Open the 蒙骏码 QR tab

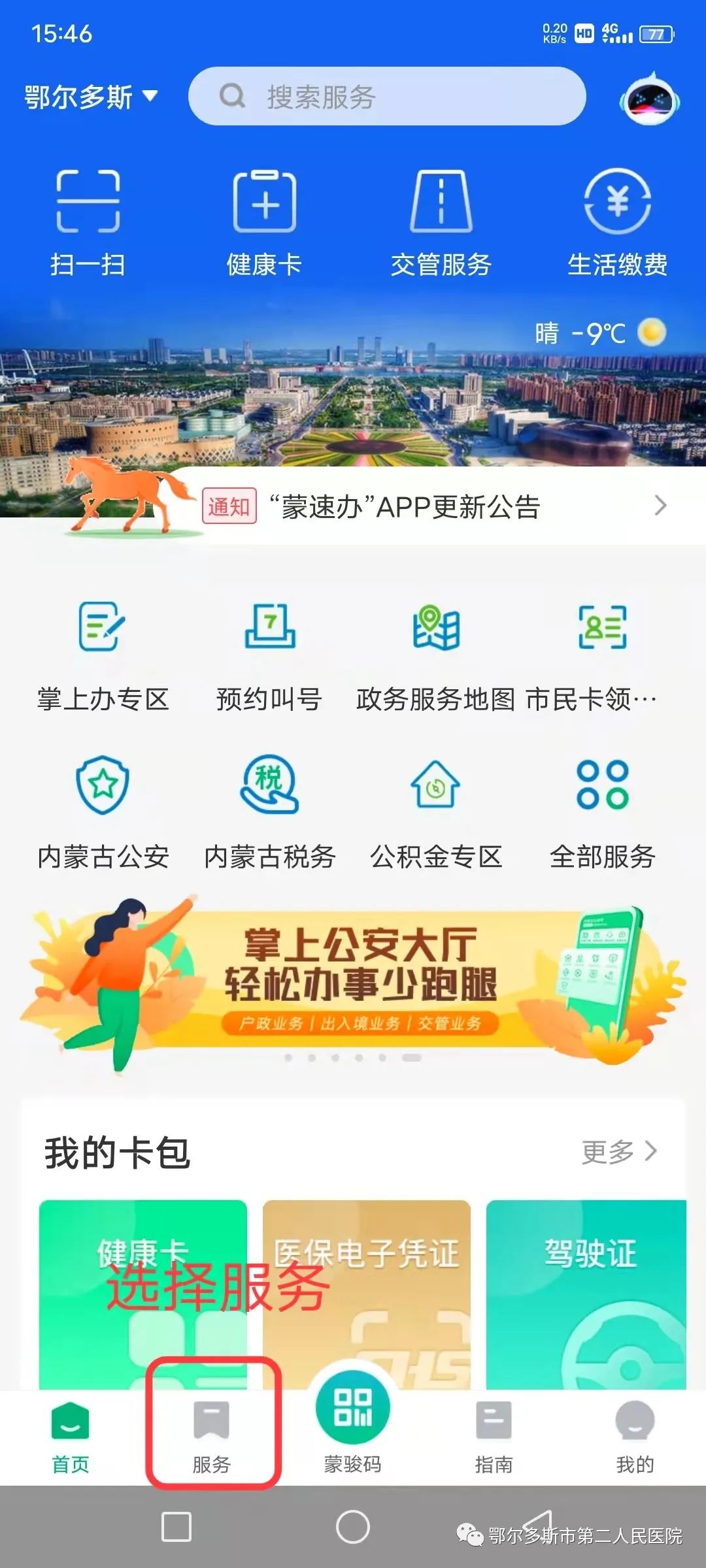[353, 1424]
